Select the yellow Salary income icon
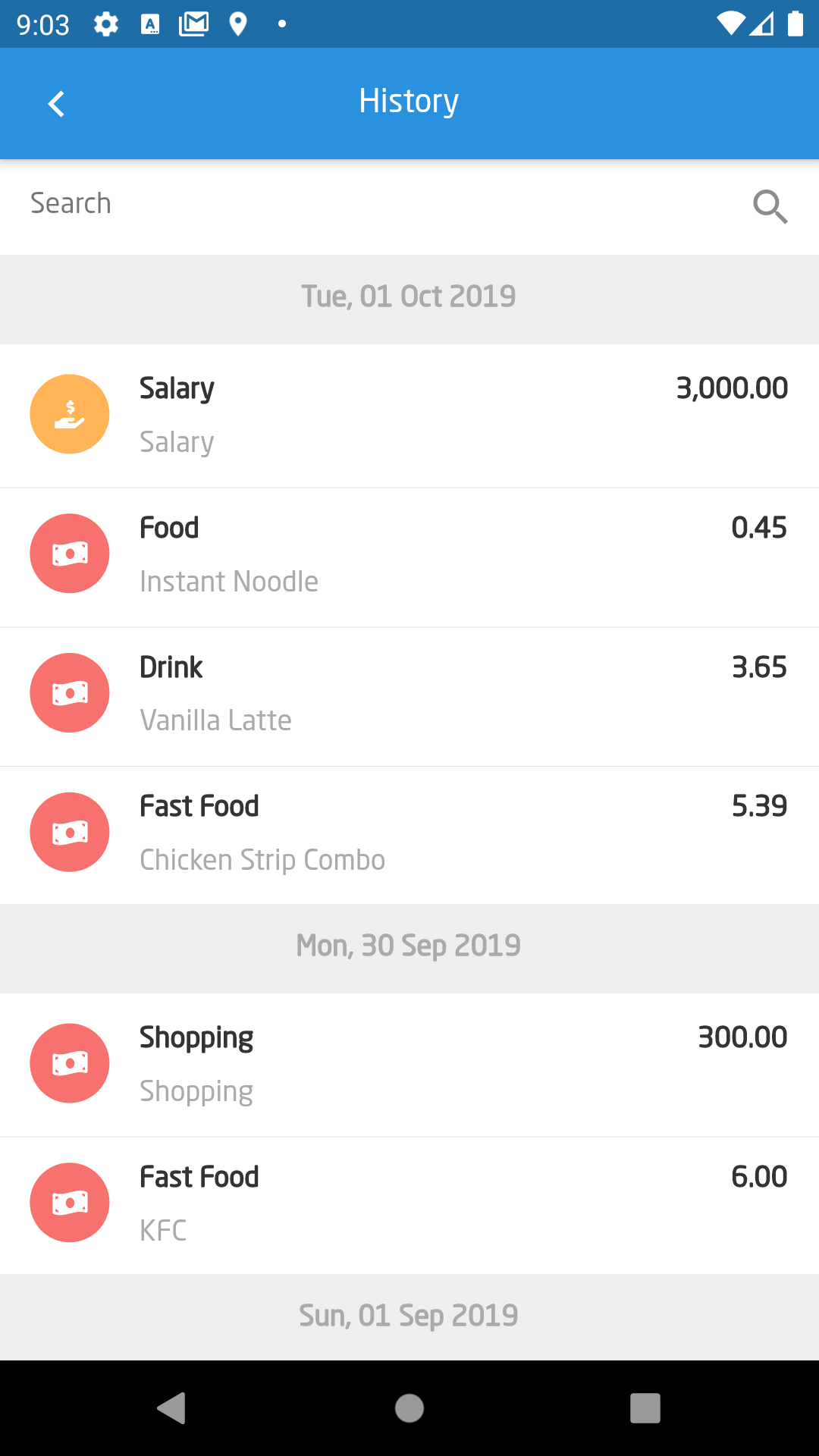Viewport: 819px width, 1456px height. [x=69, y=414]
